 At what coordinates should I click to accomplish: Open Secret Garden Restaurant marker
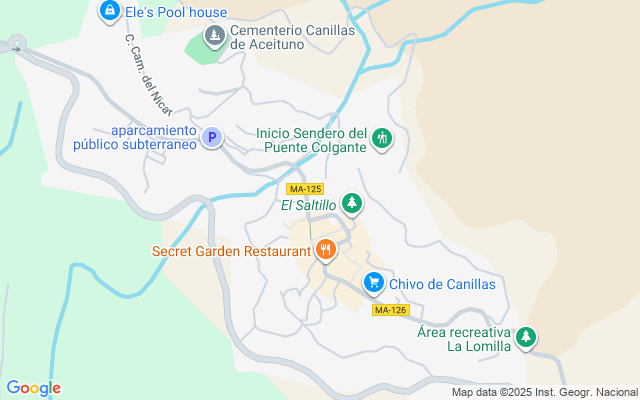(x=325, y=250)
